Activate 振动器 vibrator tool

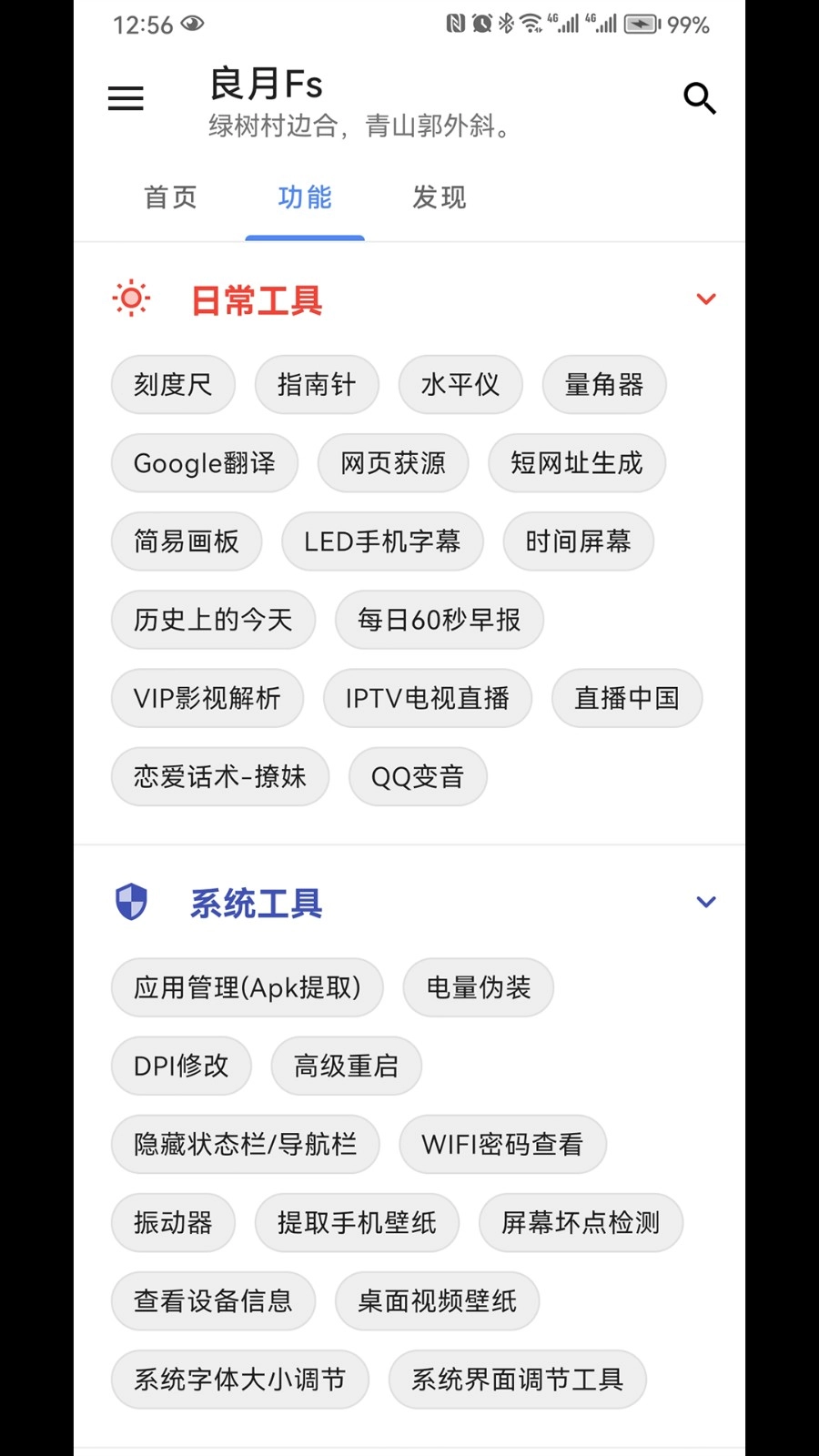pos(173,1223)
